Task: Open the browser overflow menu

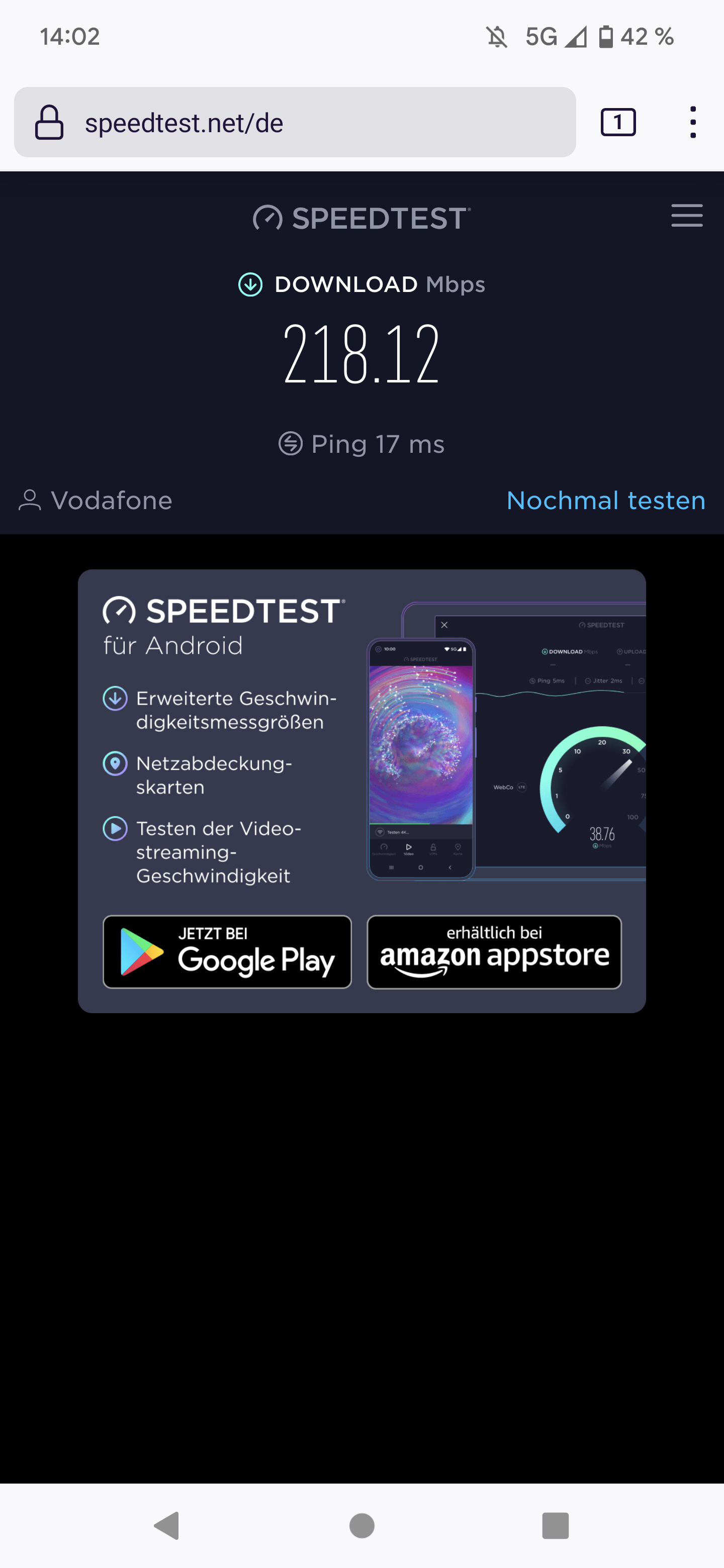Action: point(692,122)
